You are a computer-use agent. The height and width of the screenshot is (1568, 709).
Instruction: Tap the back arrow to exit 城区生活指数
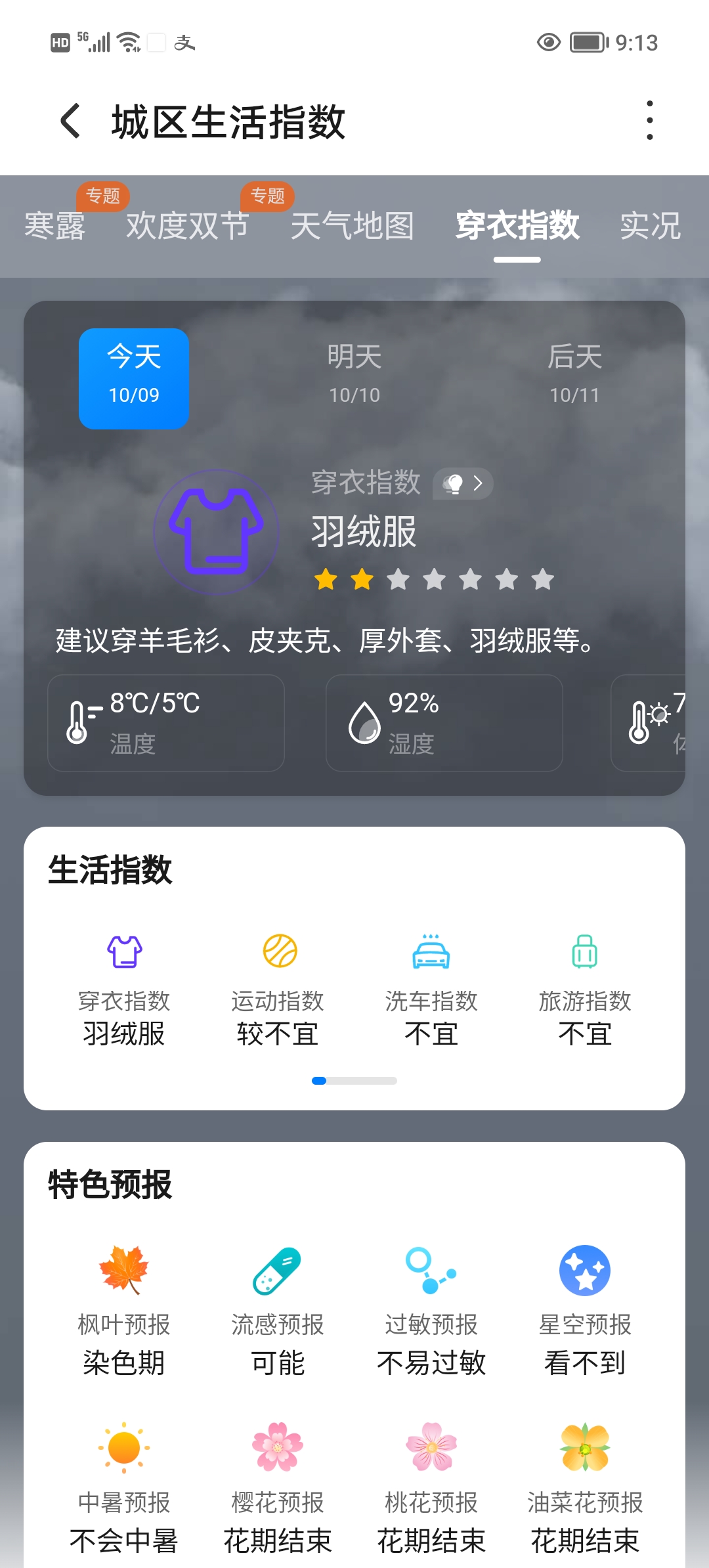[69, 121]
